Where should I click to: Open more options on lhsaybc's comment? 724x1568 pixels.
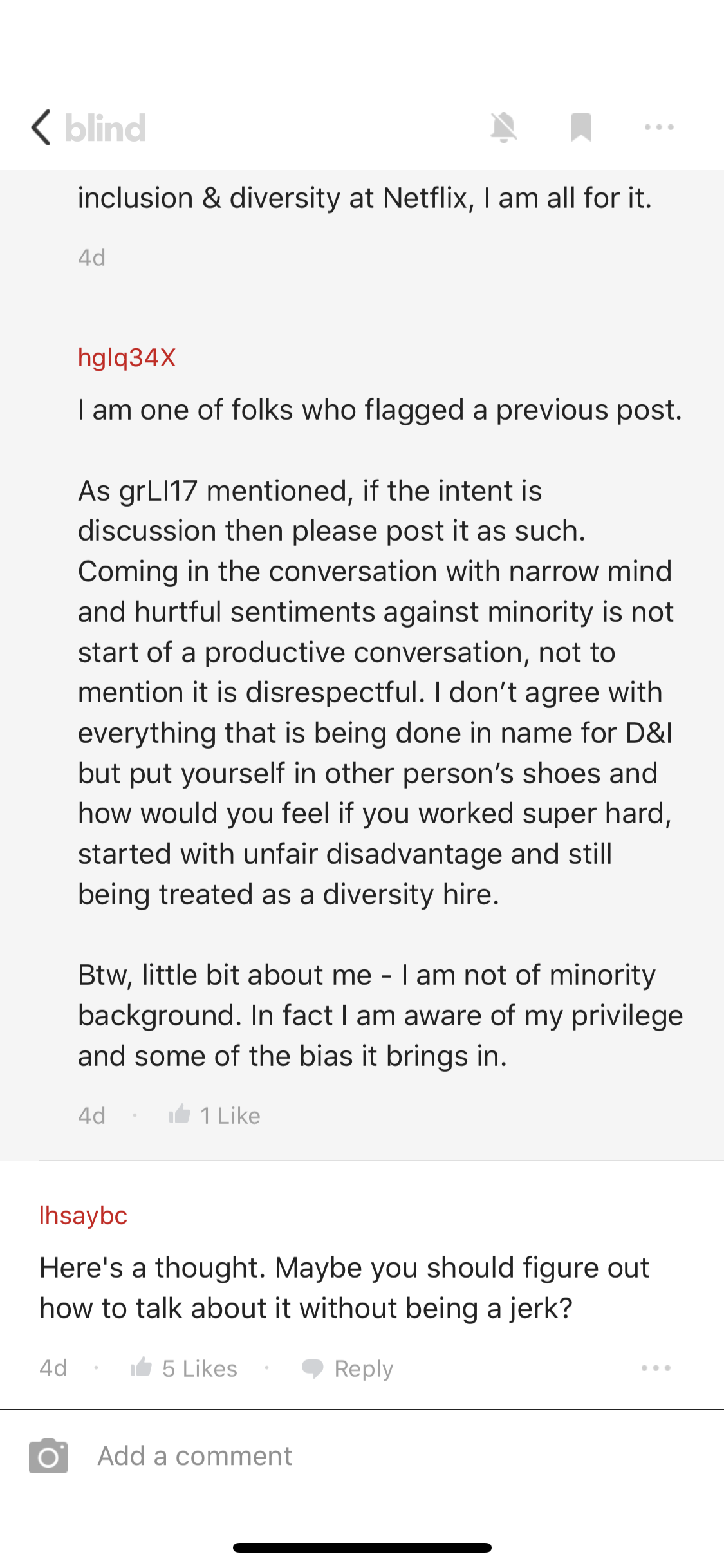tap(656, 1368)
